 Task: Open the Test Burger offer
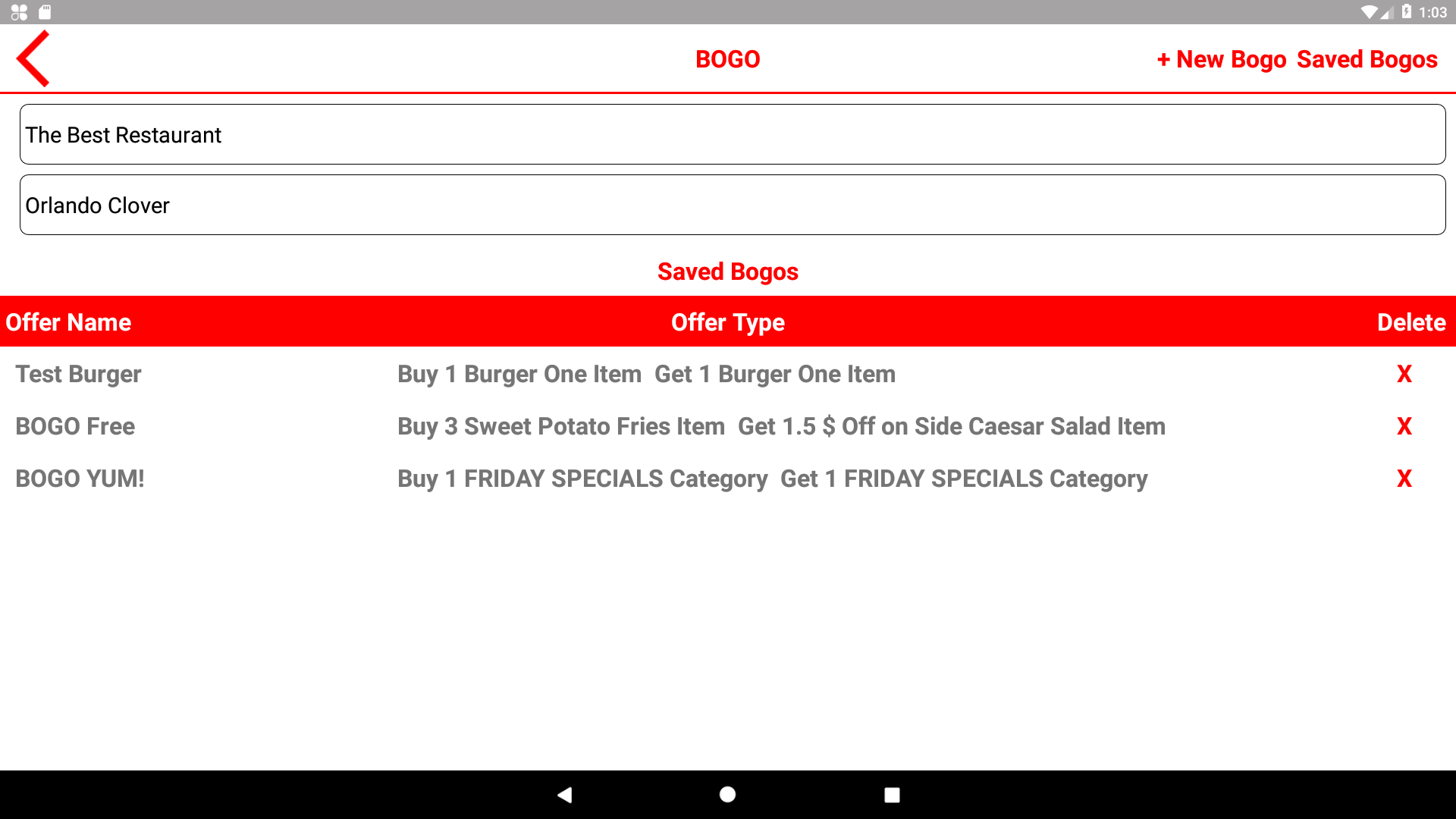tap(79, 374)
